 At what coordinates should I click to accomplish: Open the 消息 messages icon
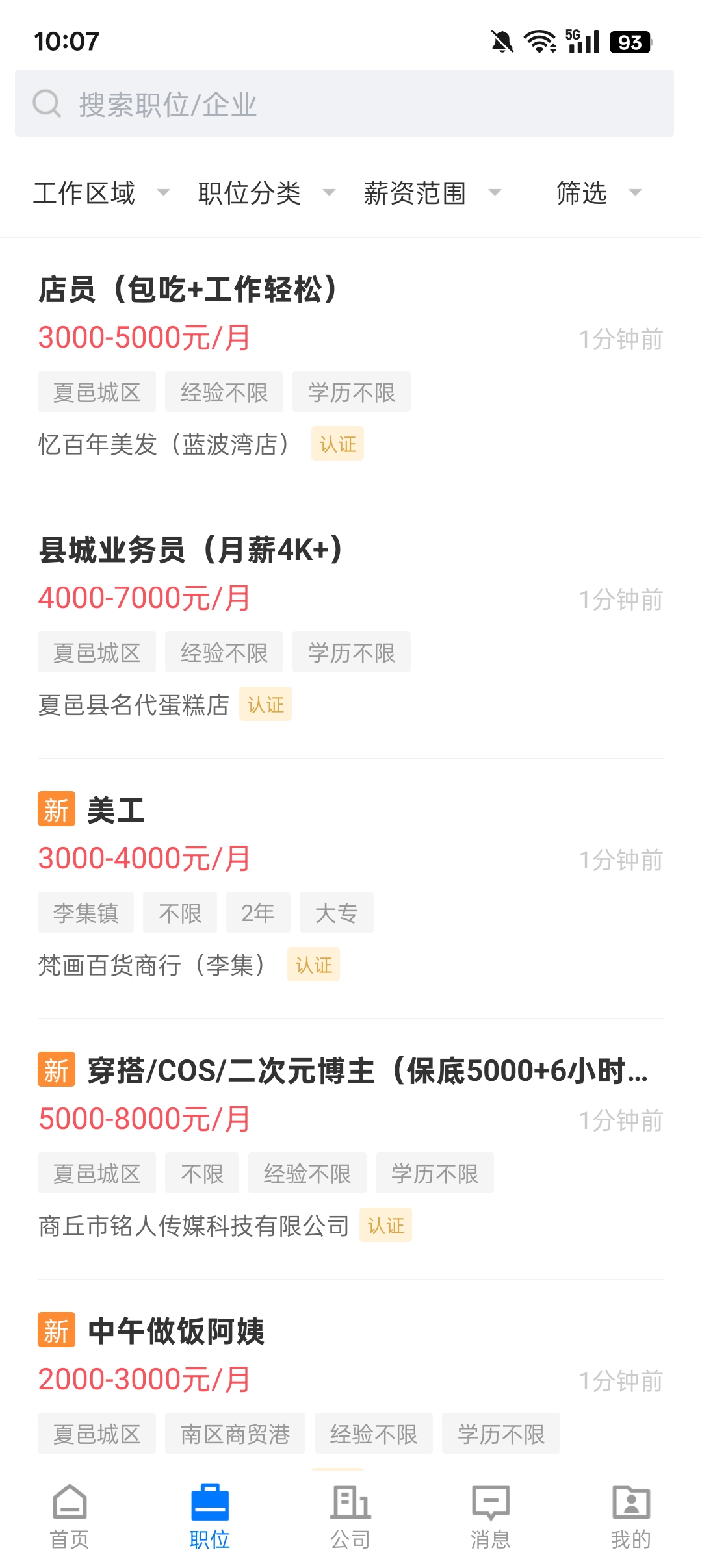pos(491,1507)
